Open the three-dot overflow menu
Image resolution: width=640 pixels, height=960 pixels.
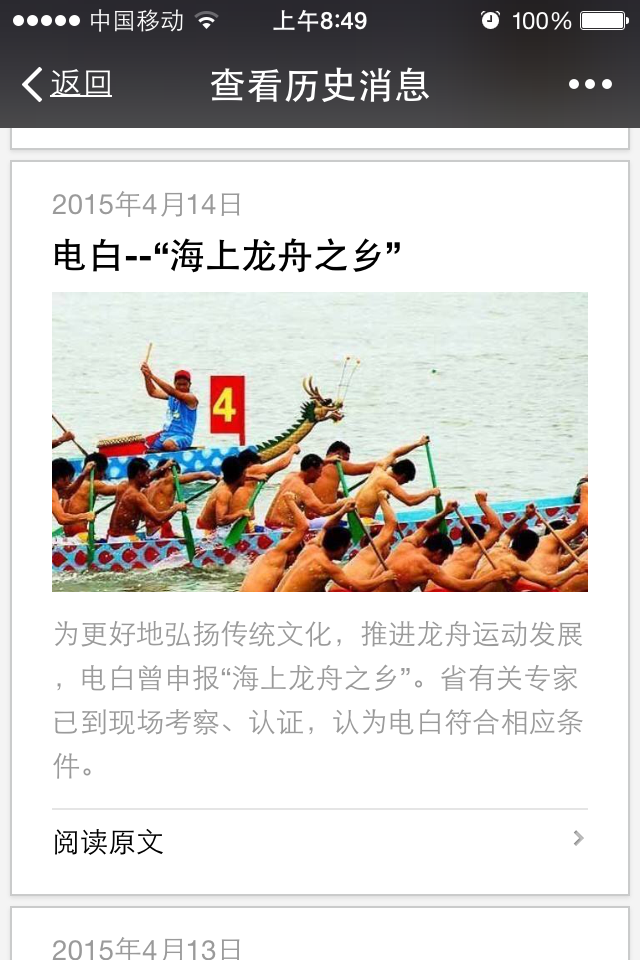pyautogui.click(x=590, y=85)
